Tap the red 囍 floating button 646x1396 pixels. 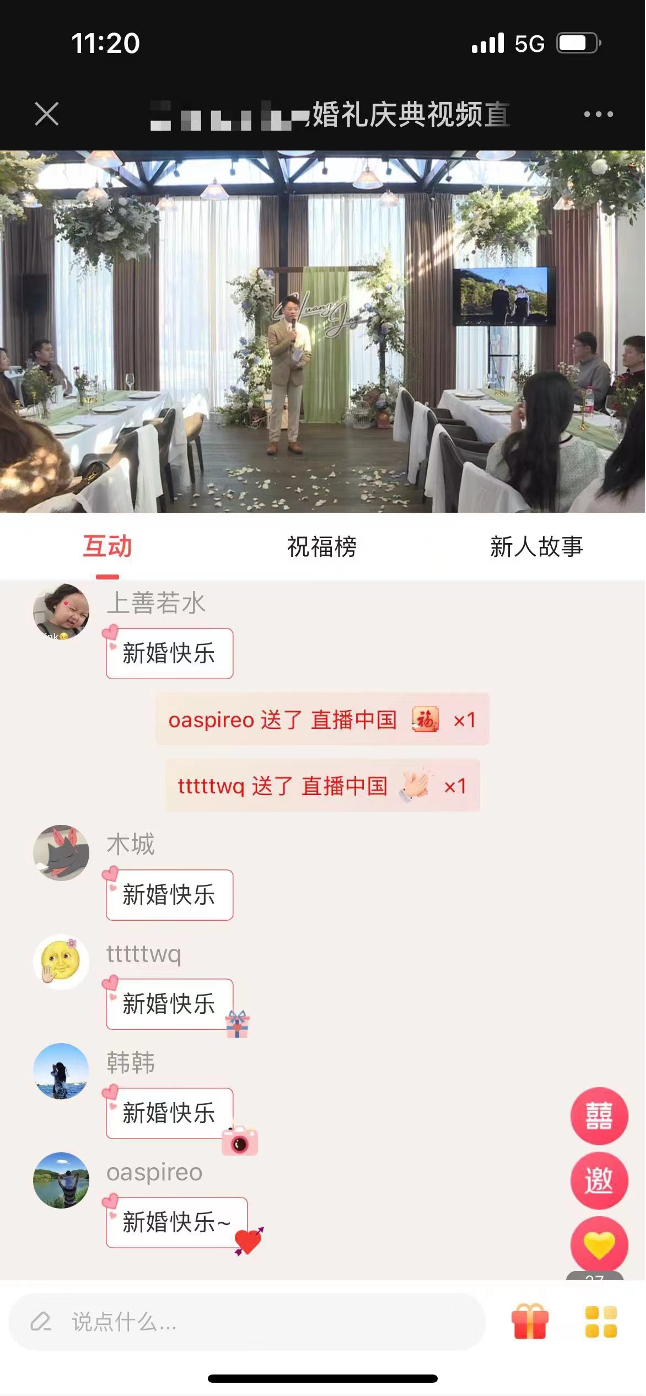coord(599,1116)
